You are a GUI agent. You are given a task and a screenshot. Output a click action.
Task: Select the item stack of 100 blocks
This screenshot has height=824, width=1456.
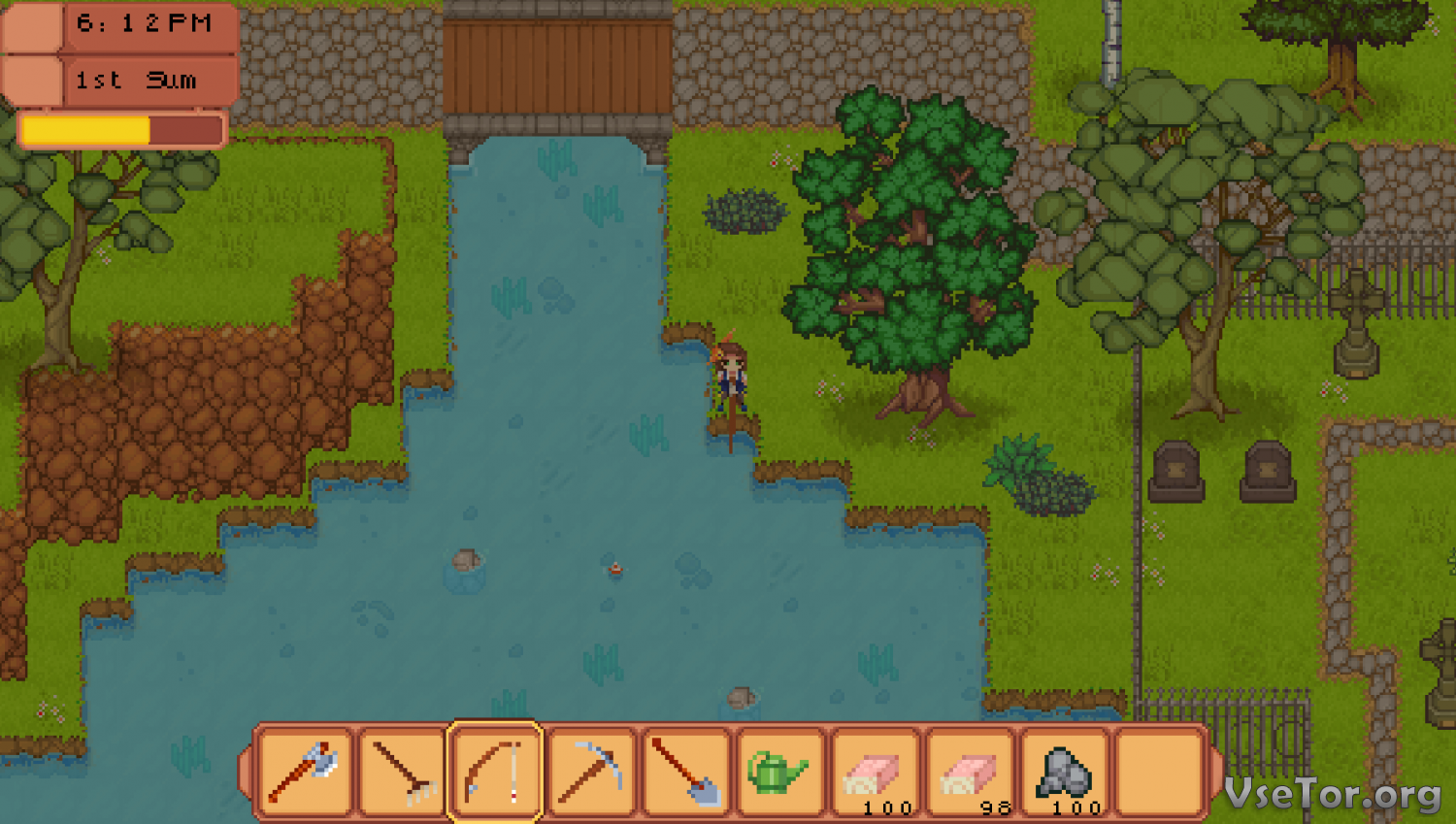[x=875, y=773]
